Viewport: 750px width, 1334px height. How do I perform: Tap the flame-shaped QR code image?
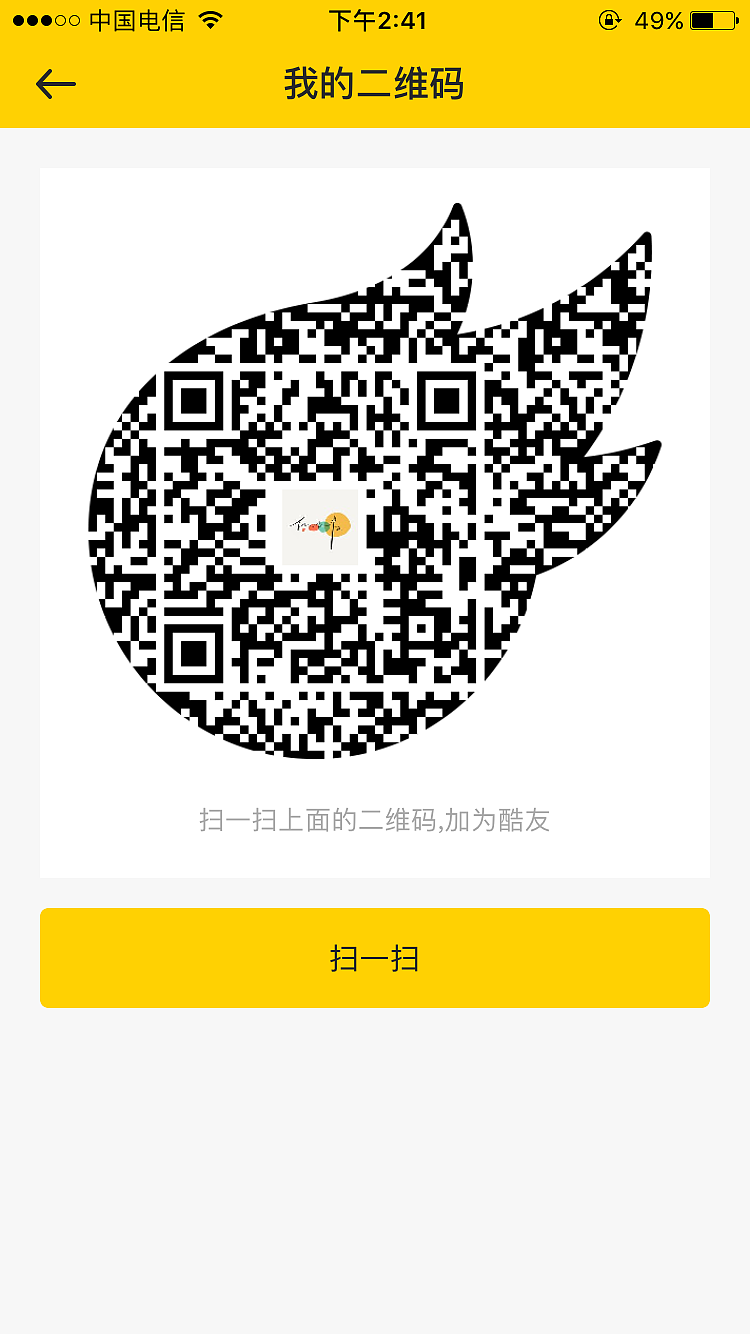coord(375,480)
